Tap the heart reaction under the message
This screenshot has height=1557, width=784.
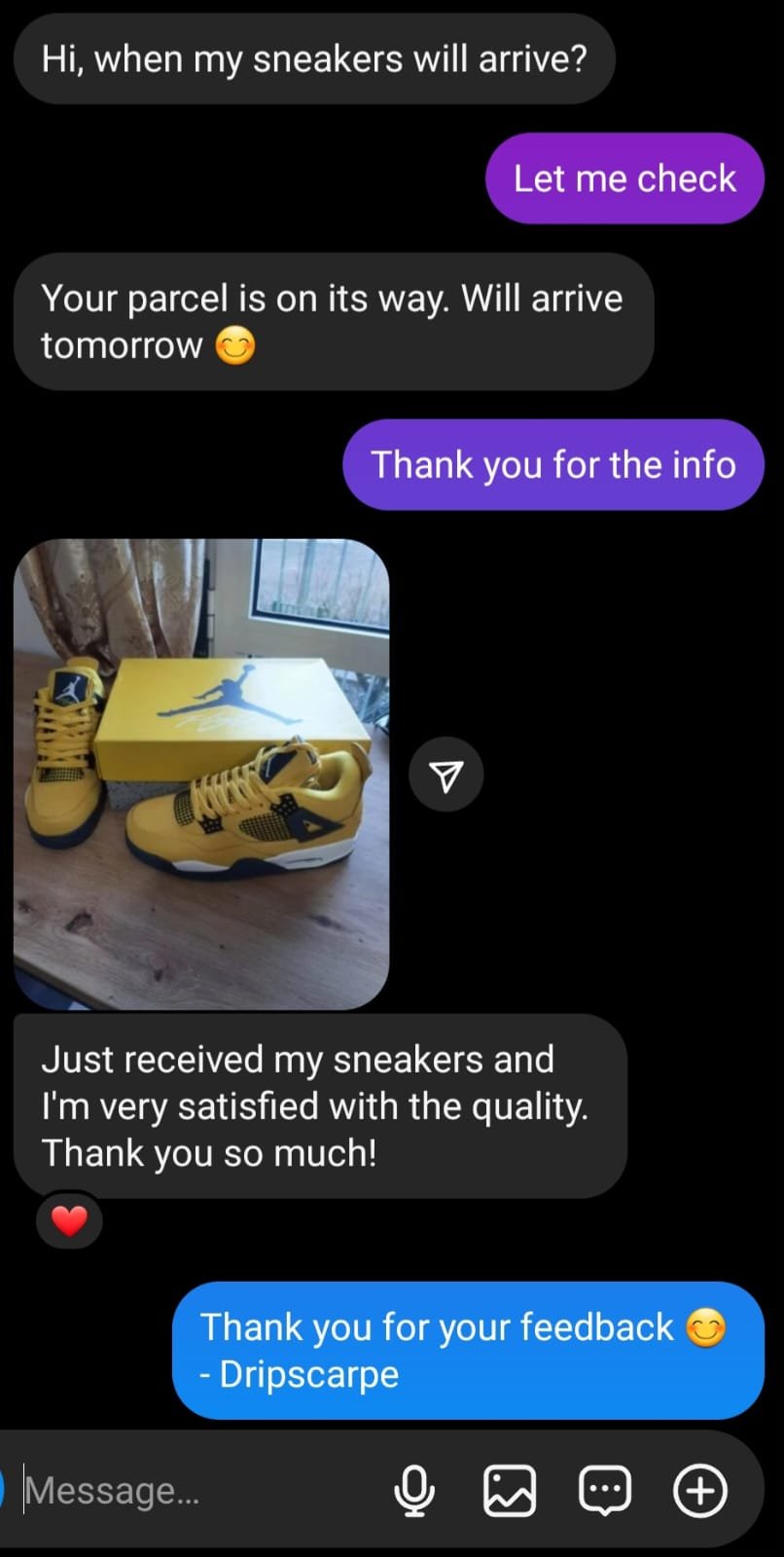coord(69,1220)
